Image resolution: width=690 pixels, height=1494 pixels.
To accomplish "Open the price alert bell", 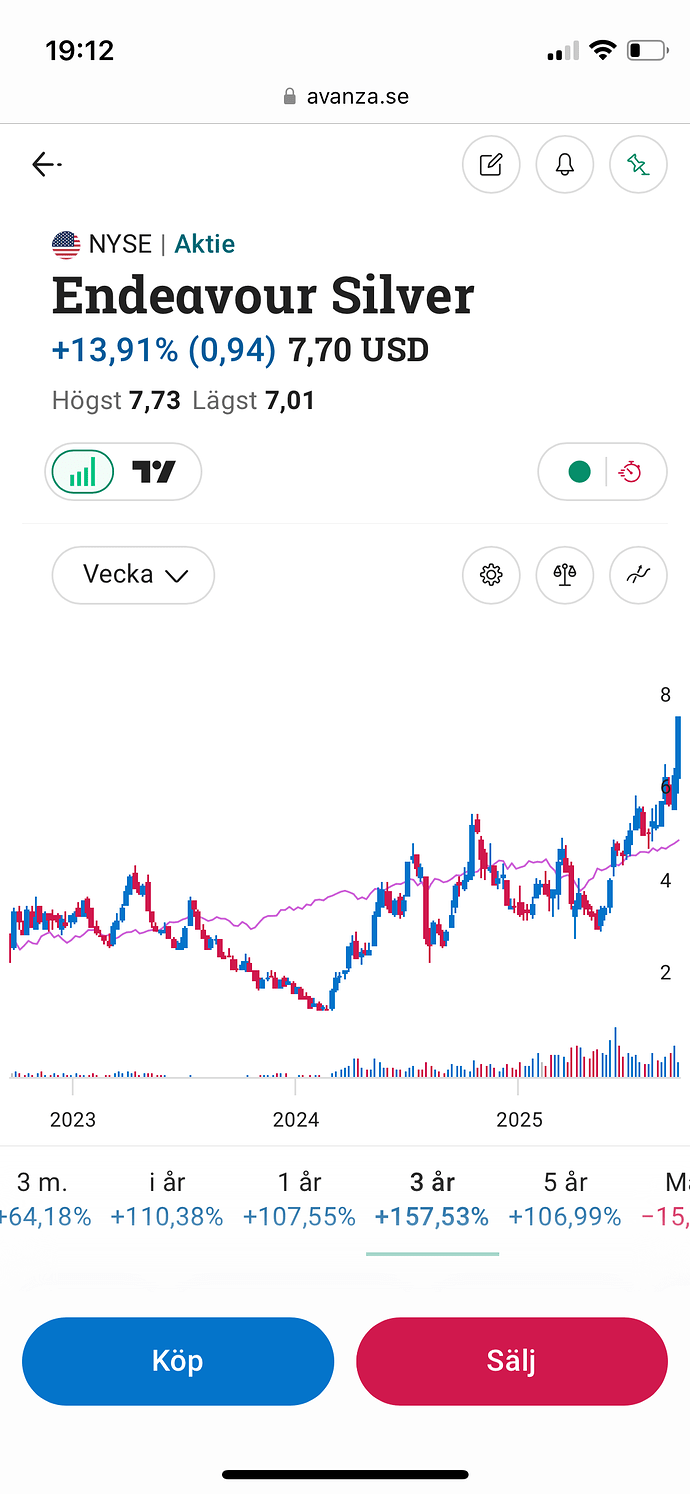I will click(x=565, y=164).
